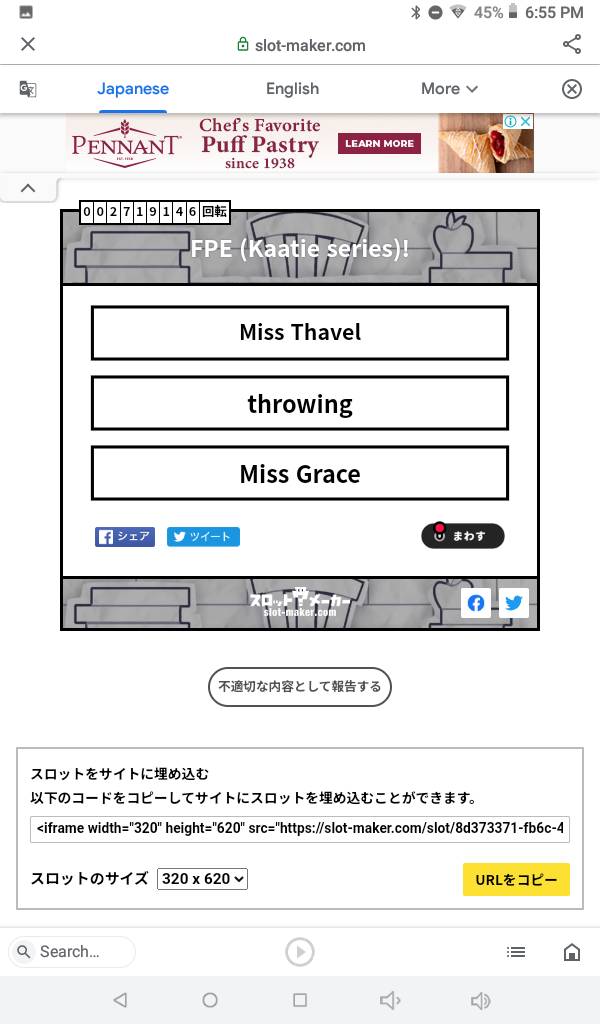The height and width of the screenshot is (1024, 600).
Task: Open the slot size 320 x 620 dropdown
Action: click(x=203, y=879)
